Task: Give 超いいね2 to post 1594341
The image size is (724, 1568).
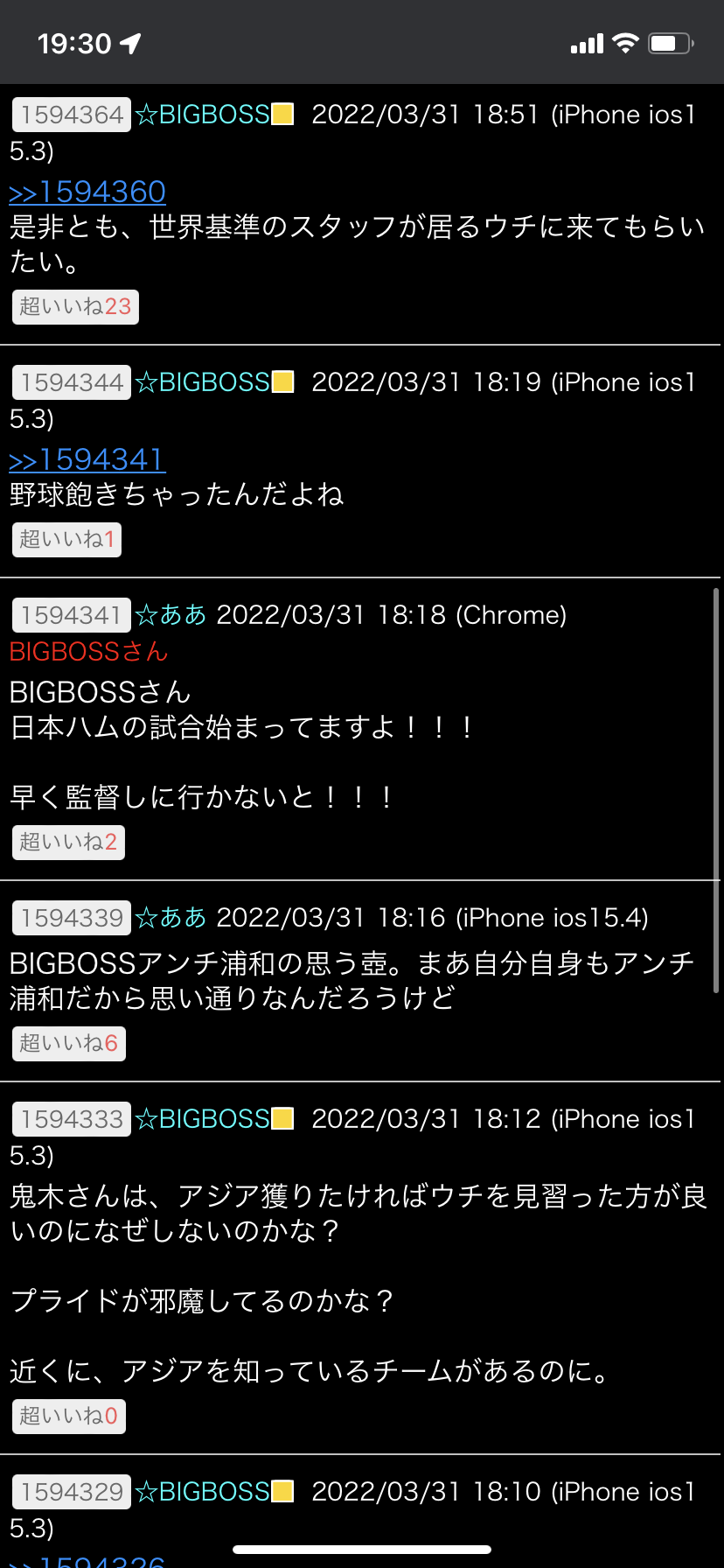Action: [68, 843]
